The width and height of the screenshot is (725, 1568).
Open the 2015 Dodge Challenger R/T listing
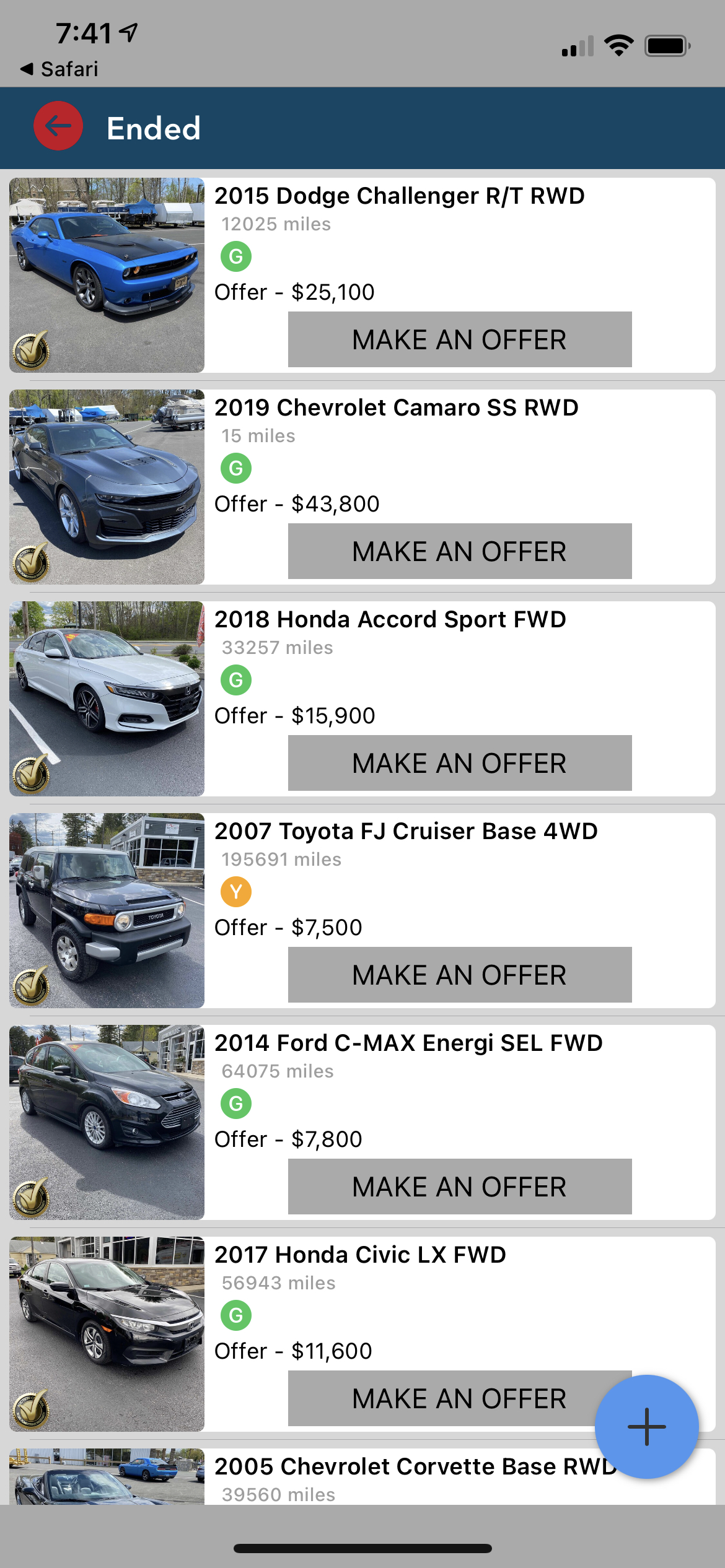399,196
